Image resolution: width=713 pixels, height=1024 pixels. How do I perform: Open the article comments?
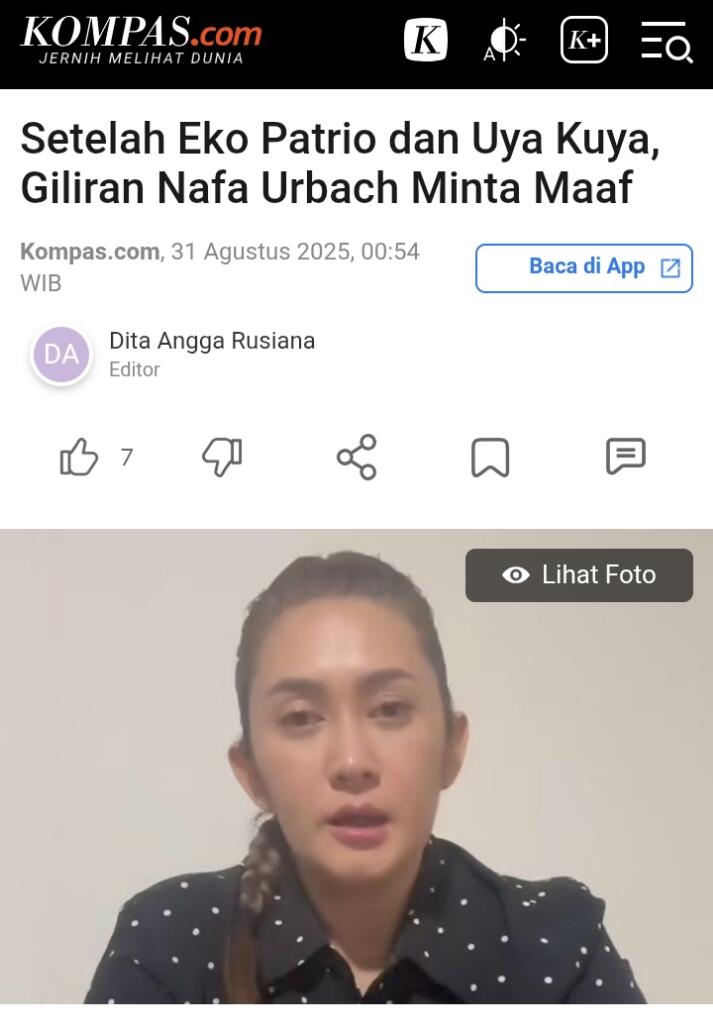coord(626,457)
